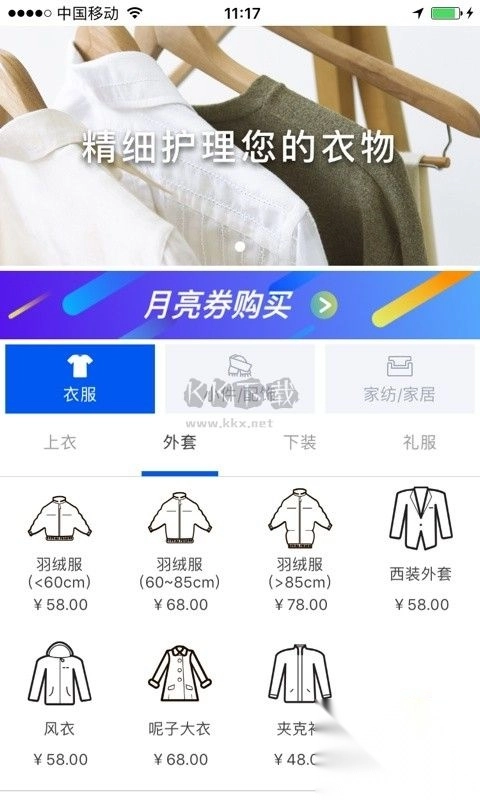Pick the jacket item priced ¥48
Screen dimensions: 480x800
(x=300, y=704)
